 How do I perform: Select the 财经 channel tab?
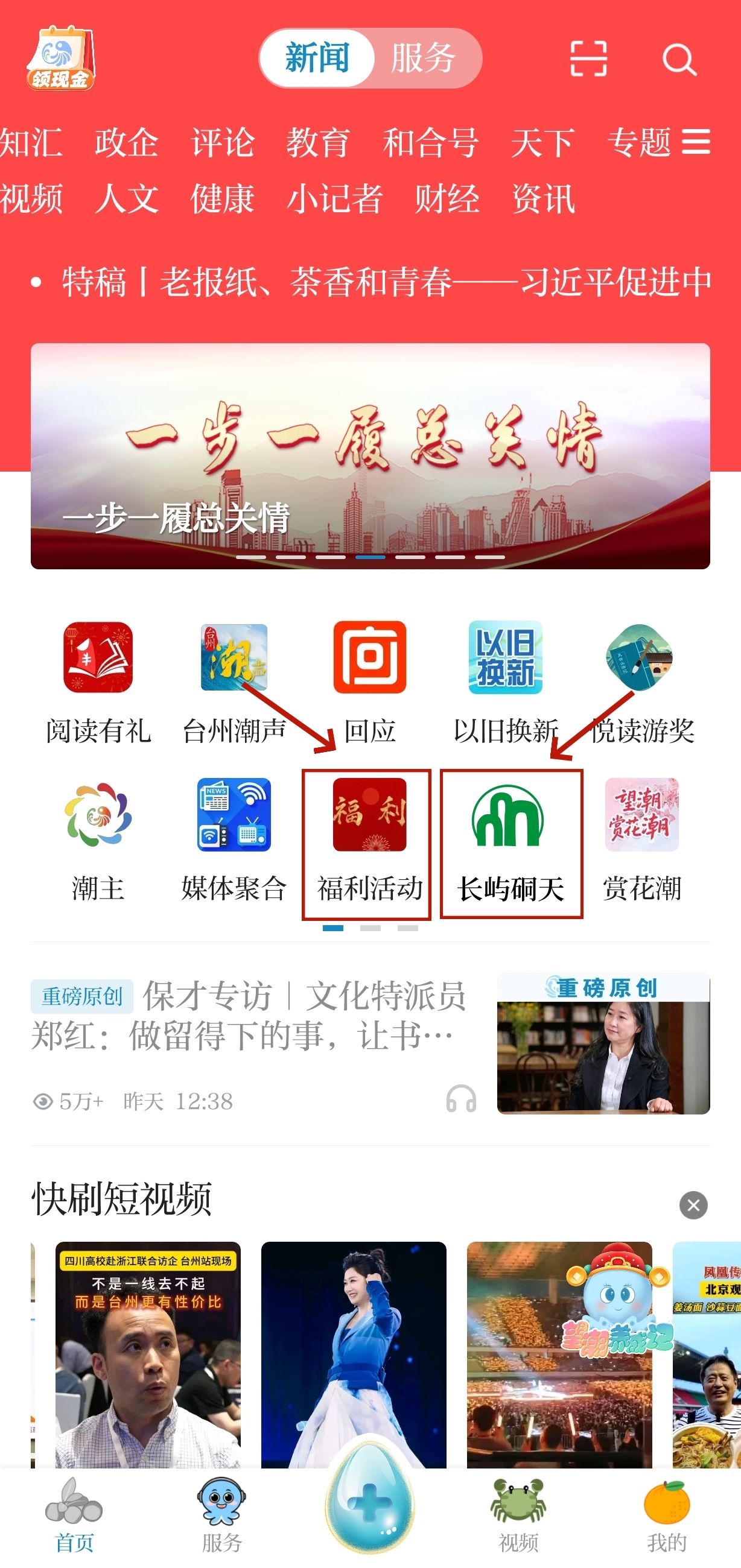447,199
